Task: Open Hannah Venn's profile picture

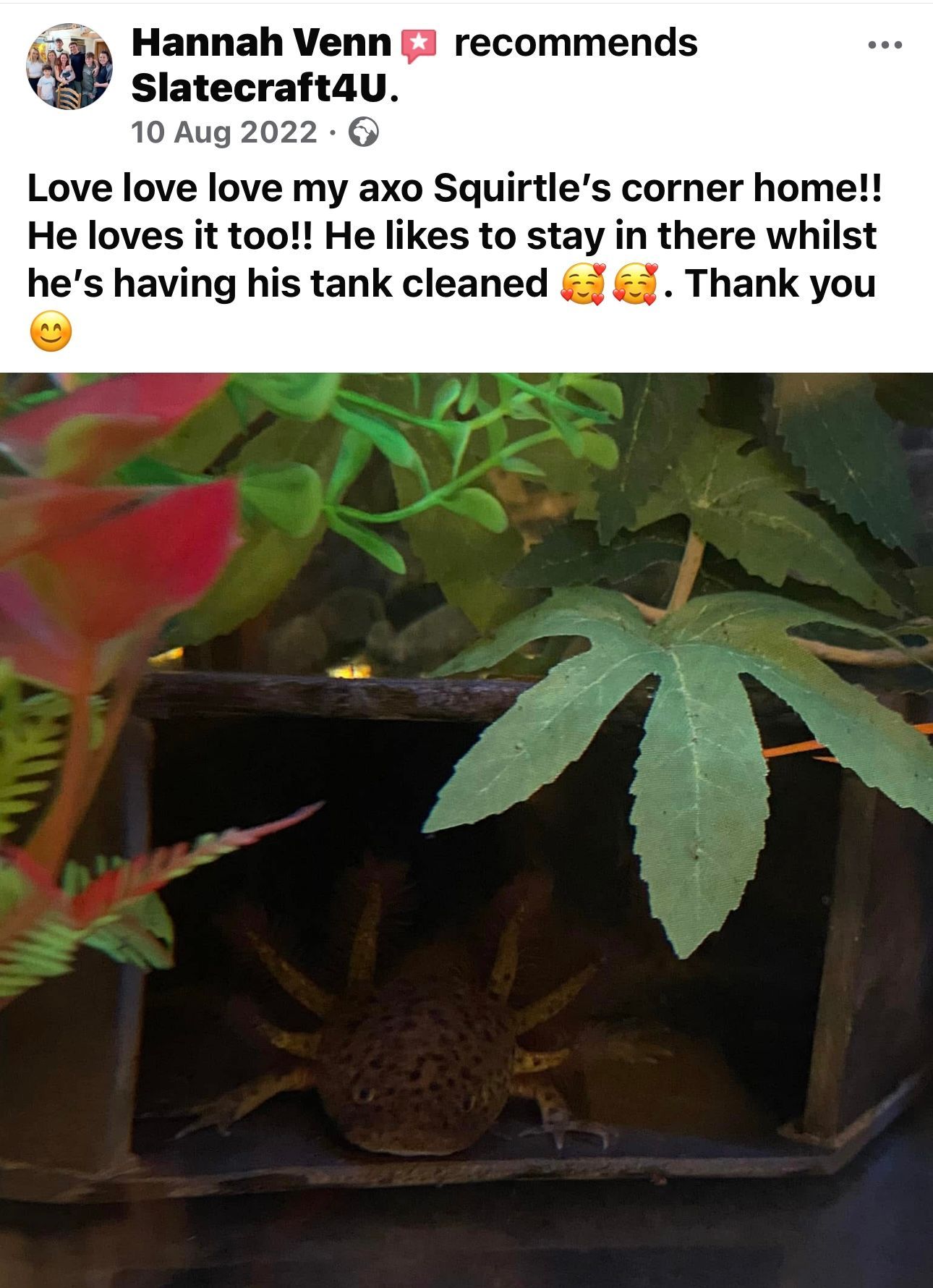Action: pos(69,66)
